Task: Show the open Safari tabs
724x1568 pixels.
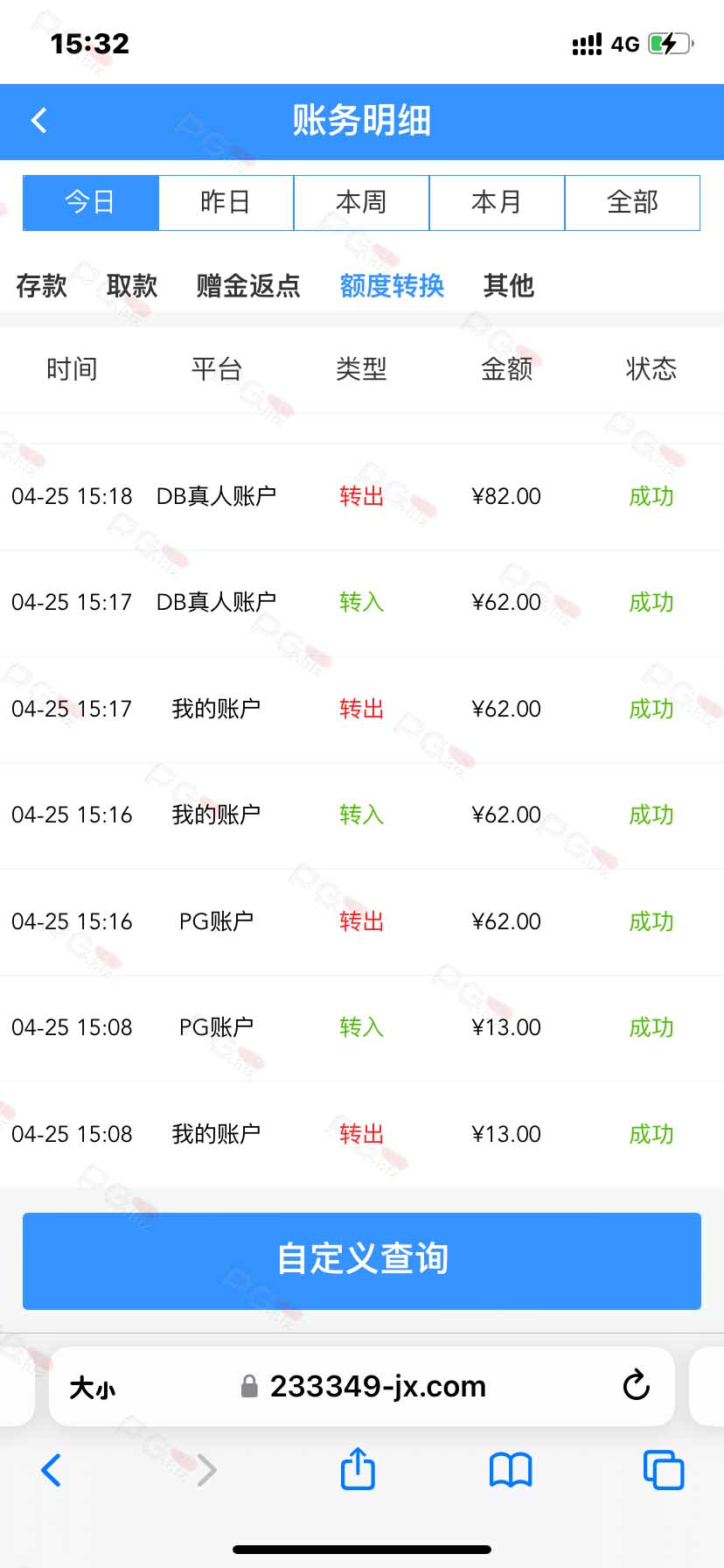Action: pyautogui.click(x=664, y=1470)
